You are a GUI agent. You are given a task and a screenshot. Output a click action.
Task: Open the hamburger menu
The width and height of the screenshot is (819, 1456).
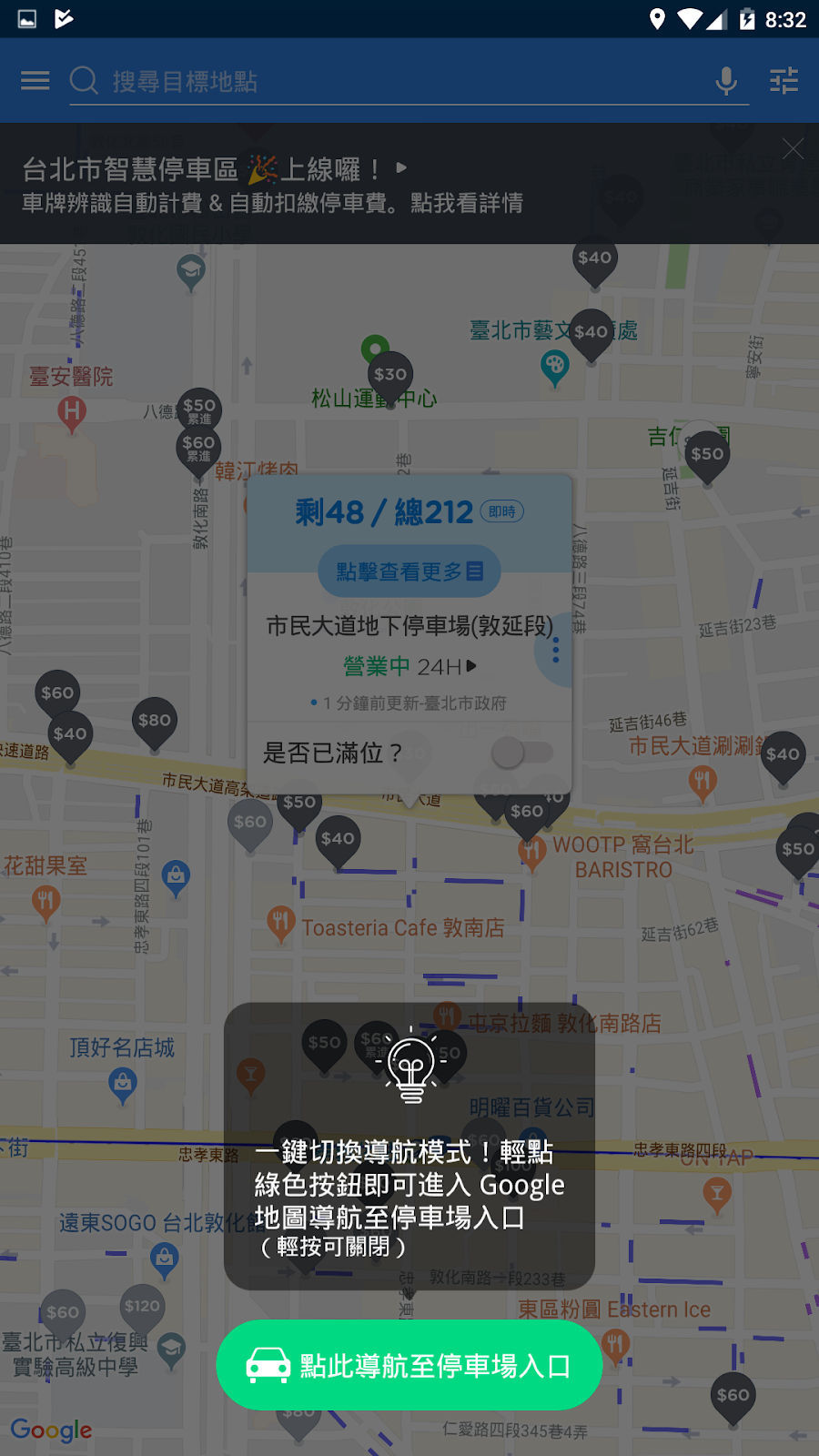pos(35,81)
